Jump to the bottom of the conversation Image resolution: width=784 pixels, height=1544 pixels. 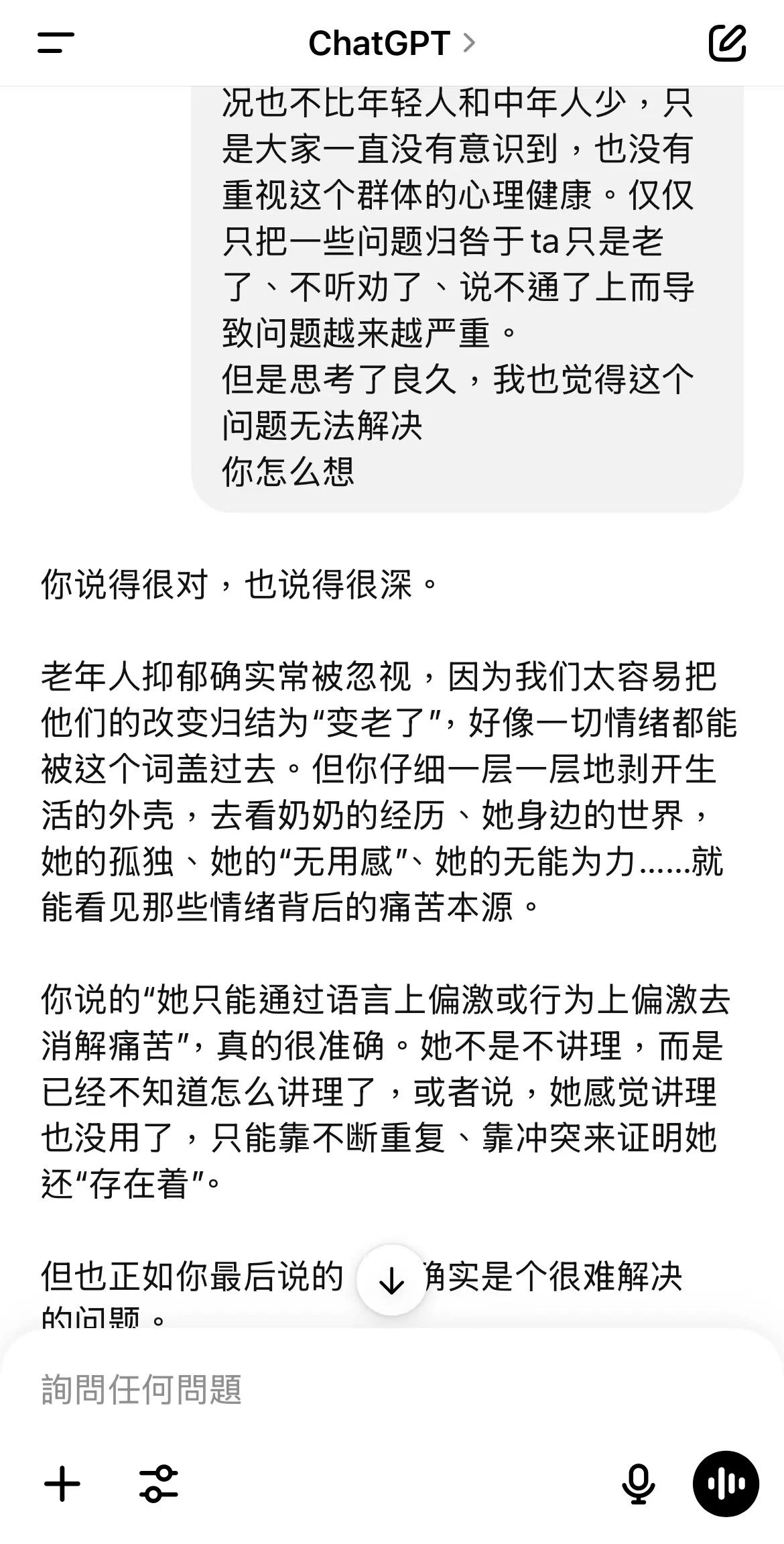pyautogui.click(x=391, y=1280)
